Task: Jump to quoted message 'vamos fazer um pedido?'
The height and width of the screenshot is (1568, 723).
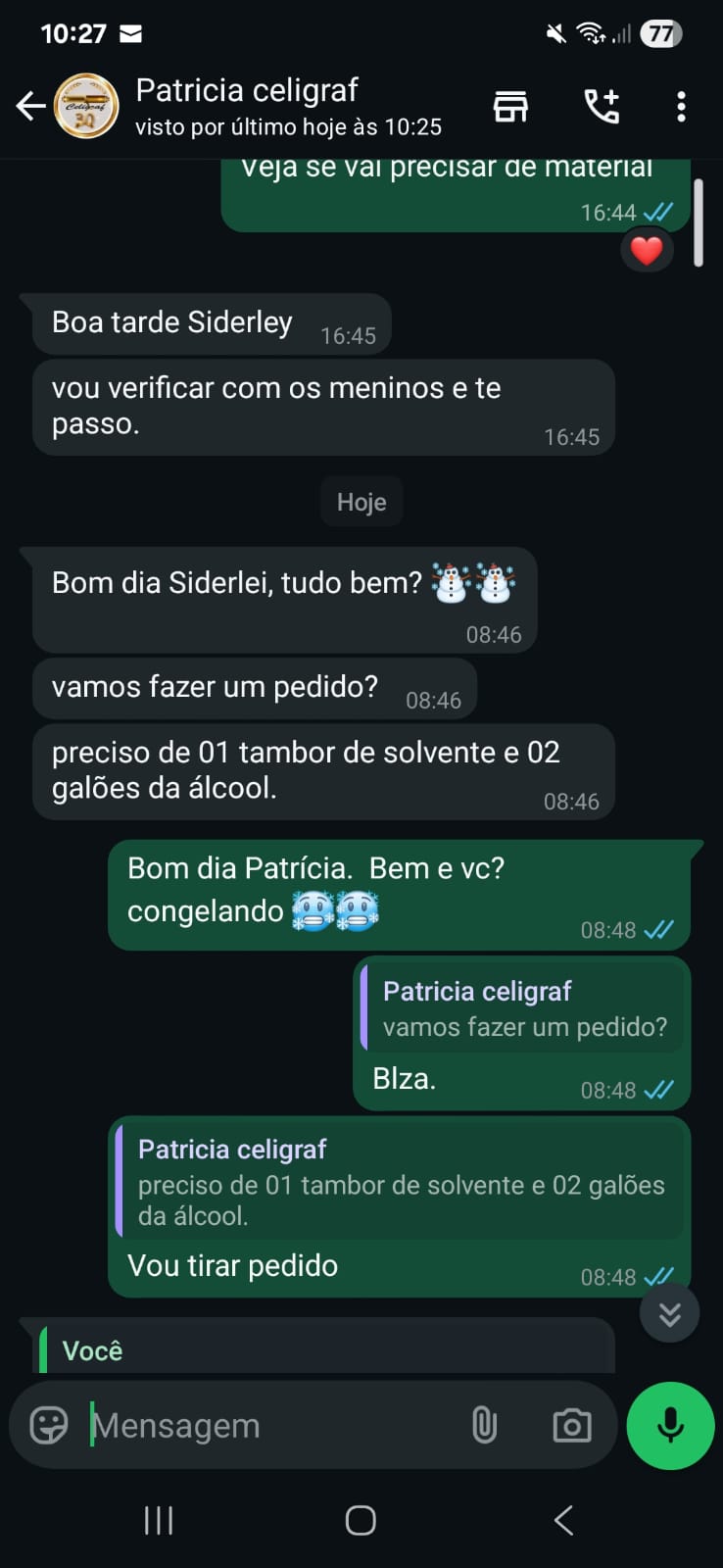Action: point(523,1009)
